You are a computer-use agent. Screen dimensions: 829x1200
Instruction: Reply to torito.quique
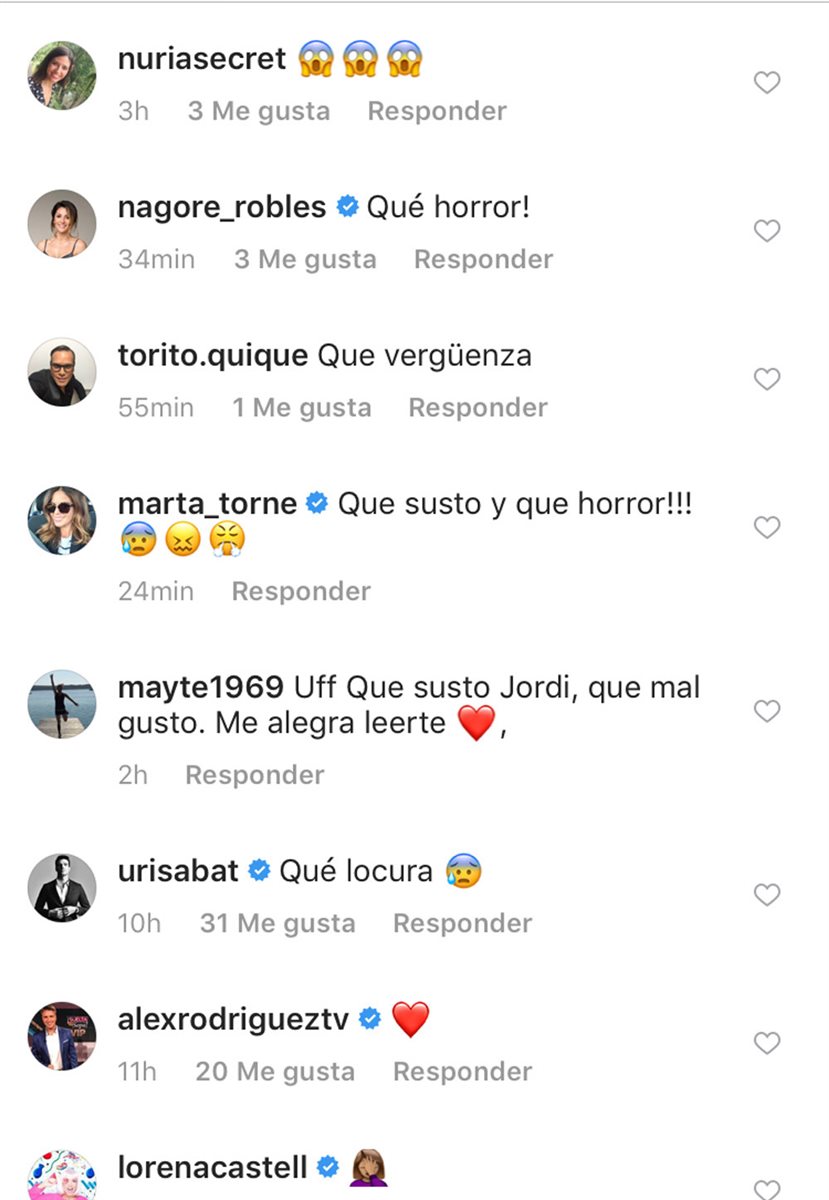[478, 407]
